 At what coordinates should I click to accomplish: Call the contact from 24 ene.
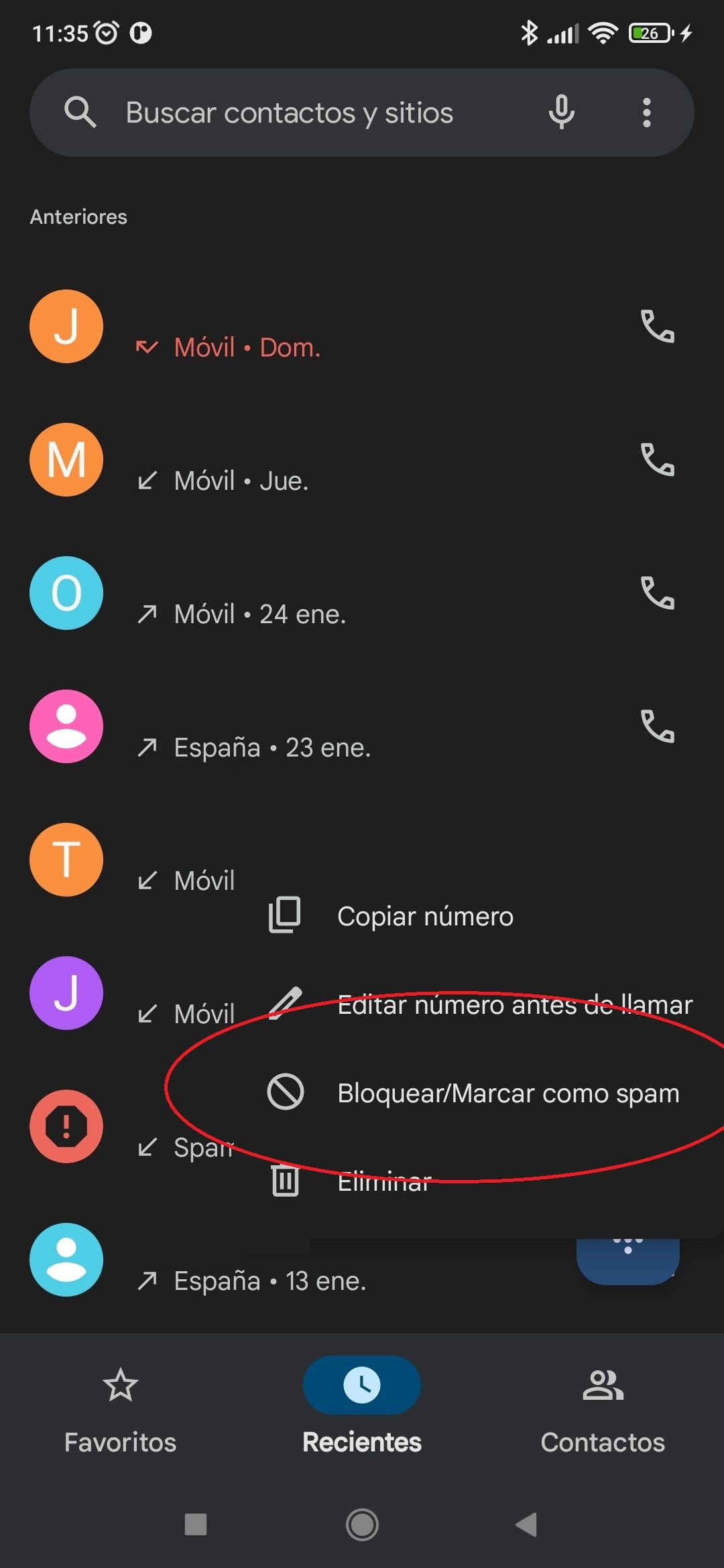pos(657,593)
